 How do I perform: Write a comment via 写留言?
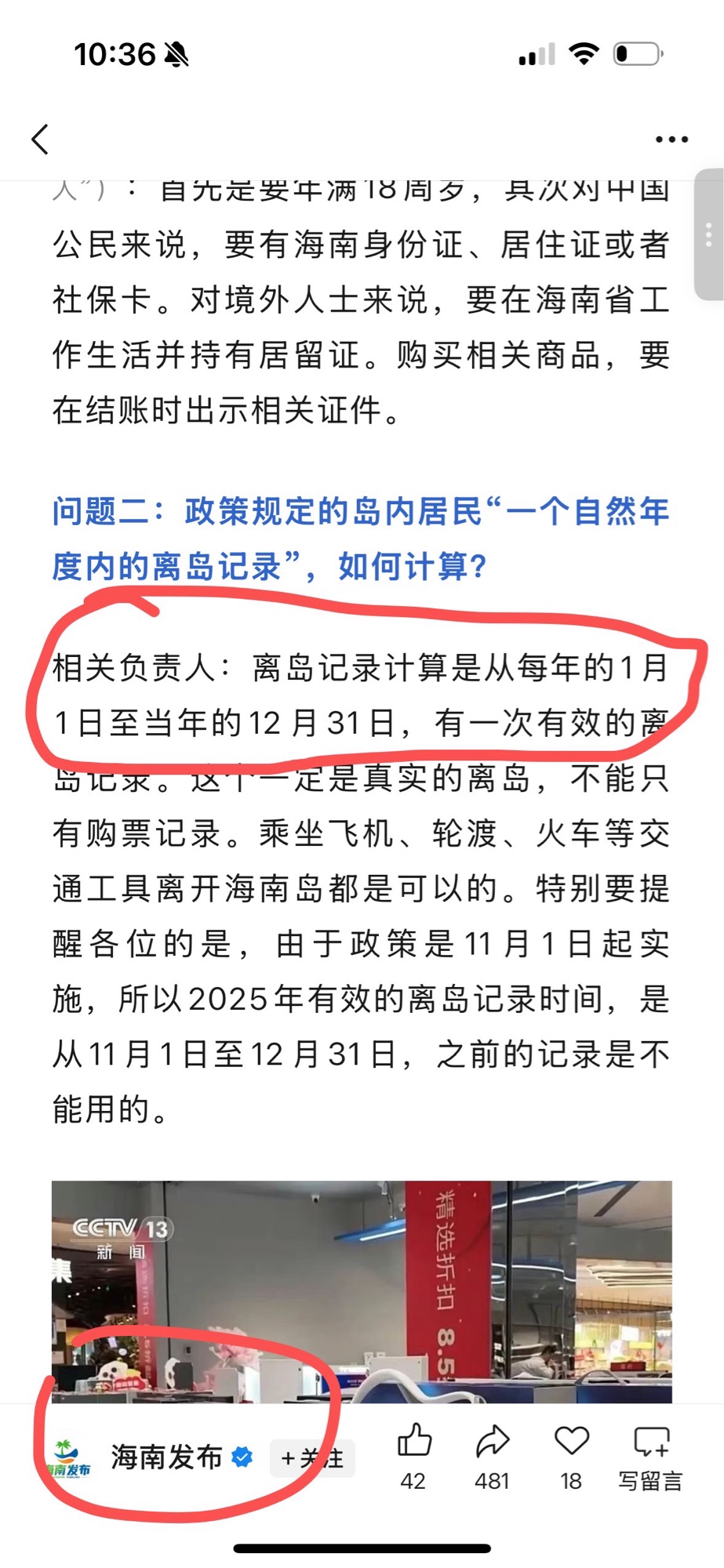(650, 1455)
